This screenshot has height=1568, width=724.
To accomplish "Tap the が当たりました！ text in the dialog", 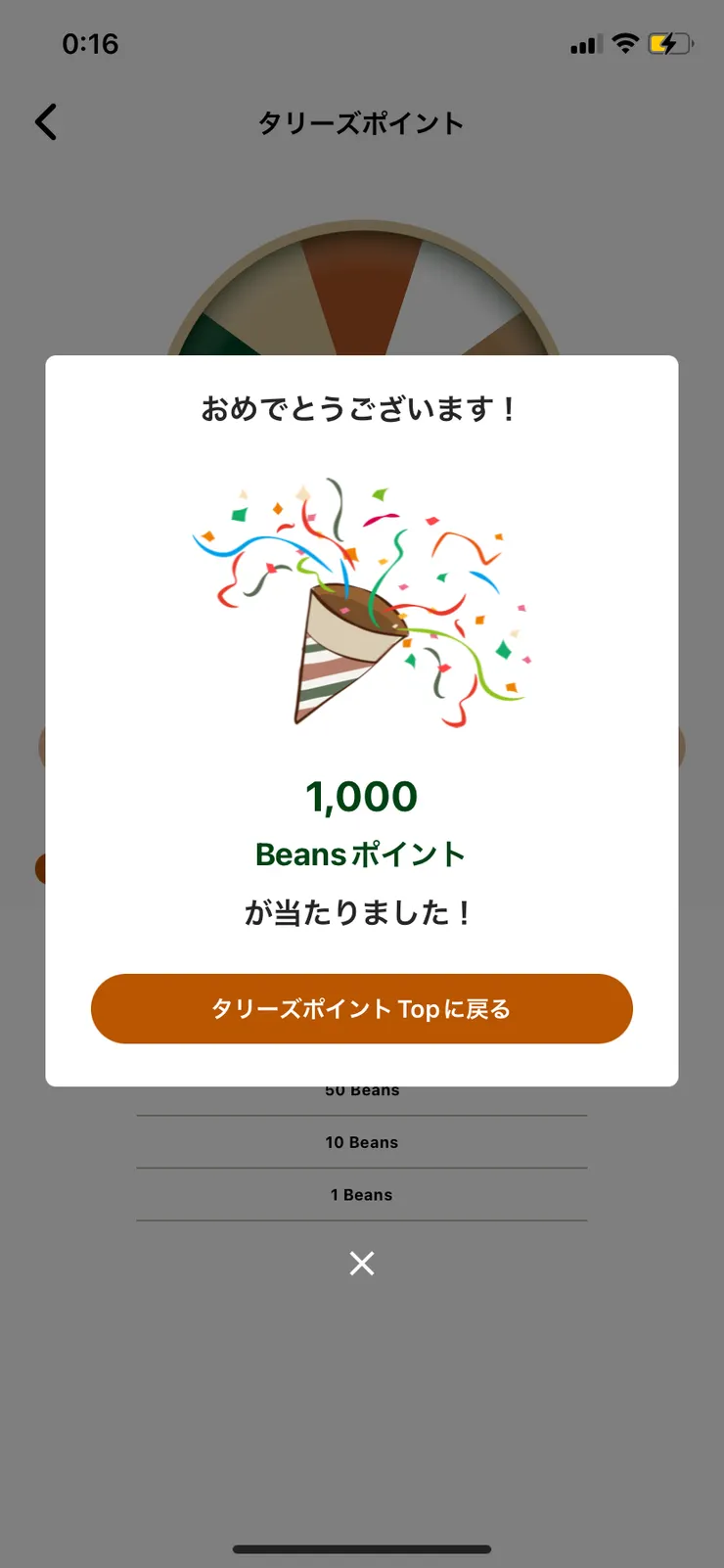I will pyautogui.click(x=361, y=911).
